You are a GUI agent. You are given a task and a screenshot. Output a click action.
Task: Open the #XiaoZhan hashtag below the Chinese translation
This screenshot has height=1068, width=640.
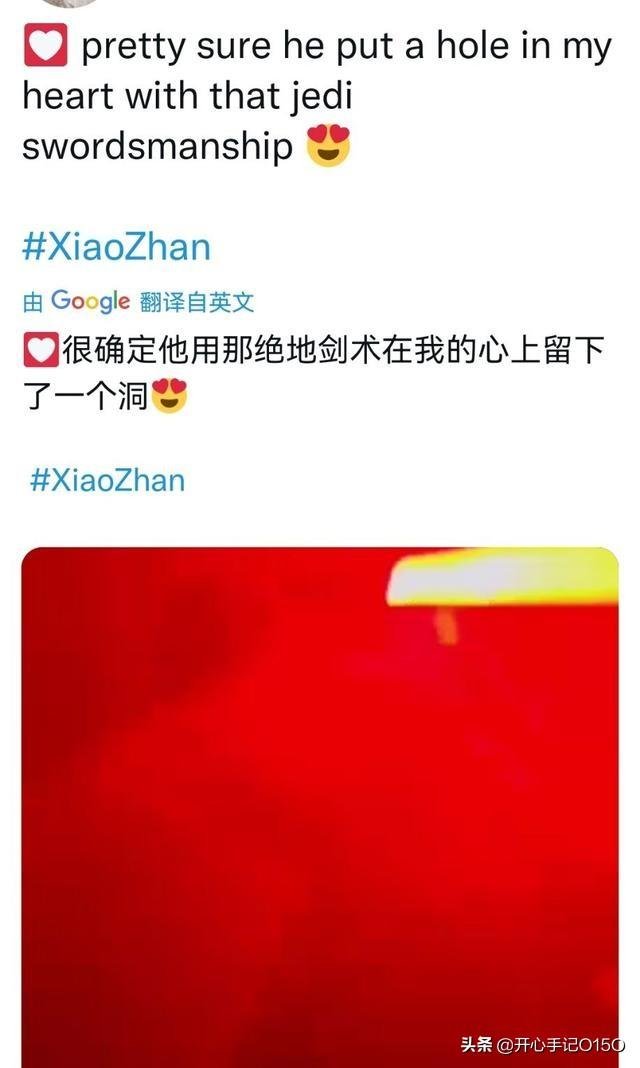[x=108, y=480]
